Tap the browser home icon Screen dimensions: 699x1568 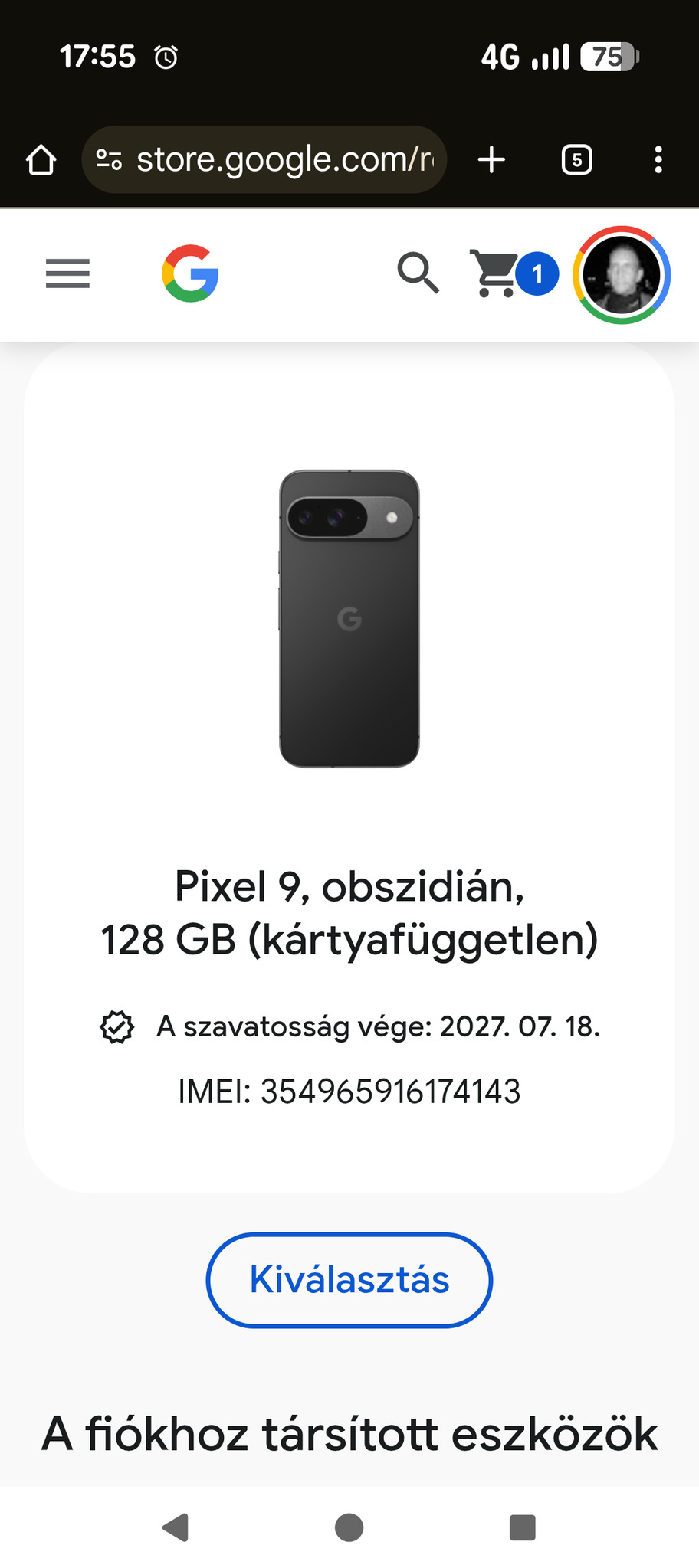pyautogui.click(x=41, y=160)
